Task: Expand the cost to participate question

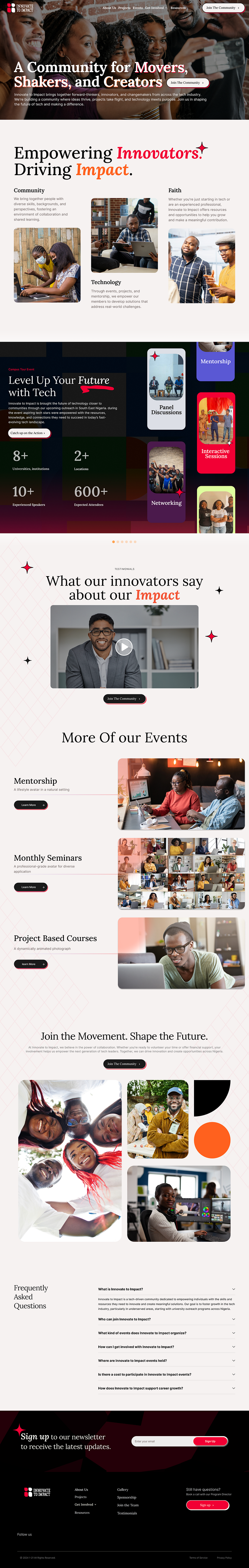Action: pos(166,1374)
